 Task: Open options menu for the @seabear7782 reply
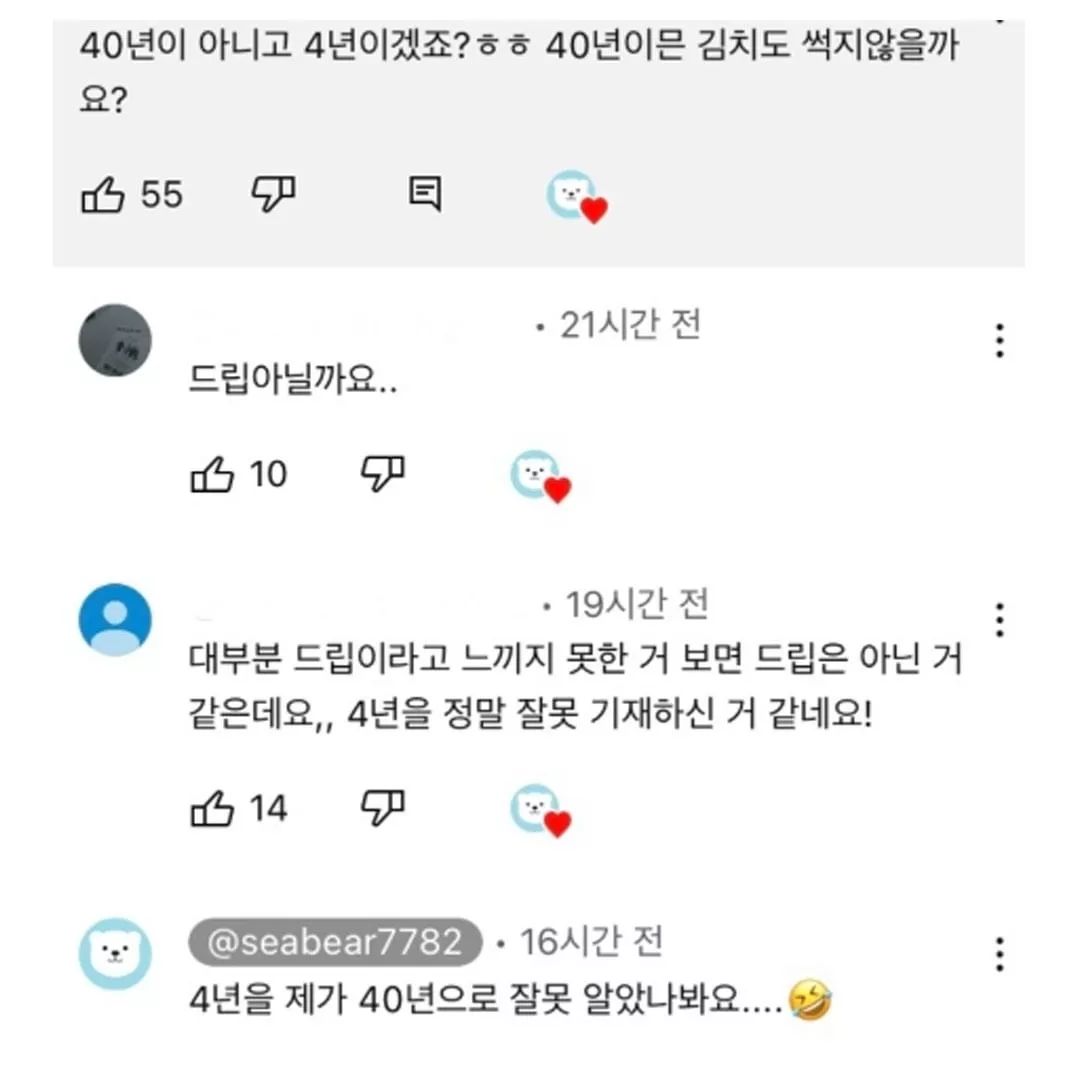(x=999, y=955)
